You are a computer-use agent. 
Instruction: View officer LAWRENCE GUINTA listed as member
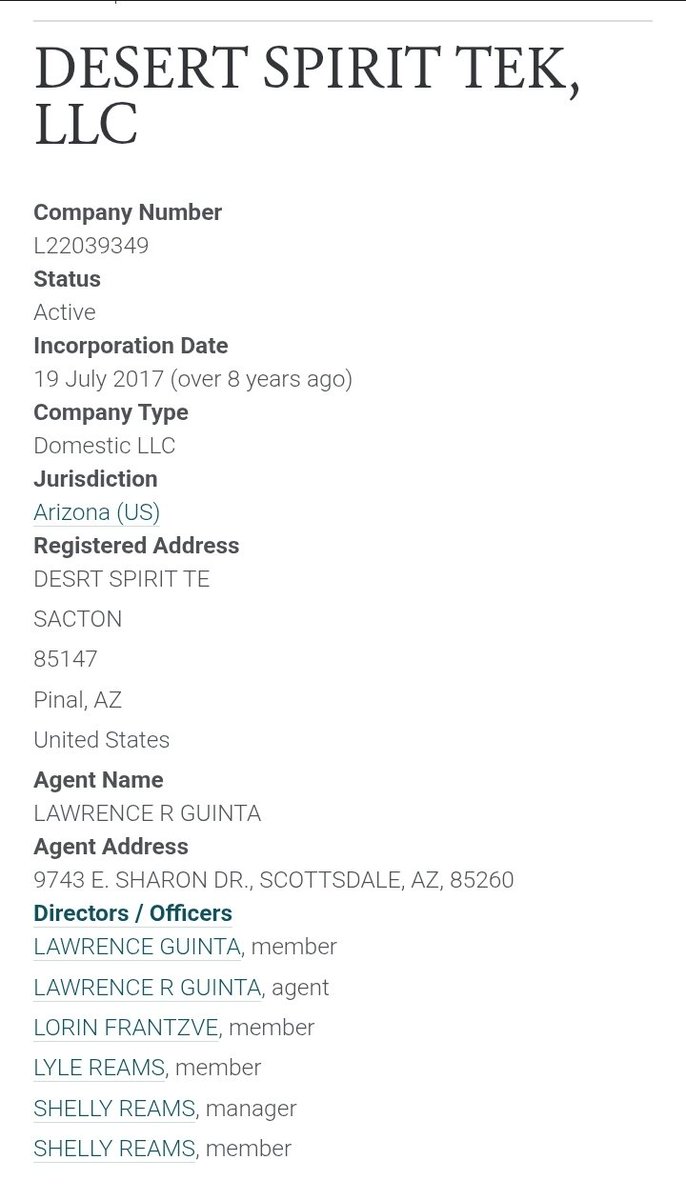pyautogui.click(x=137, y=946)
